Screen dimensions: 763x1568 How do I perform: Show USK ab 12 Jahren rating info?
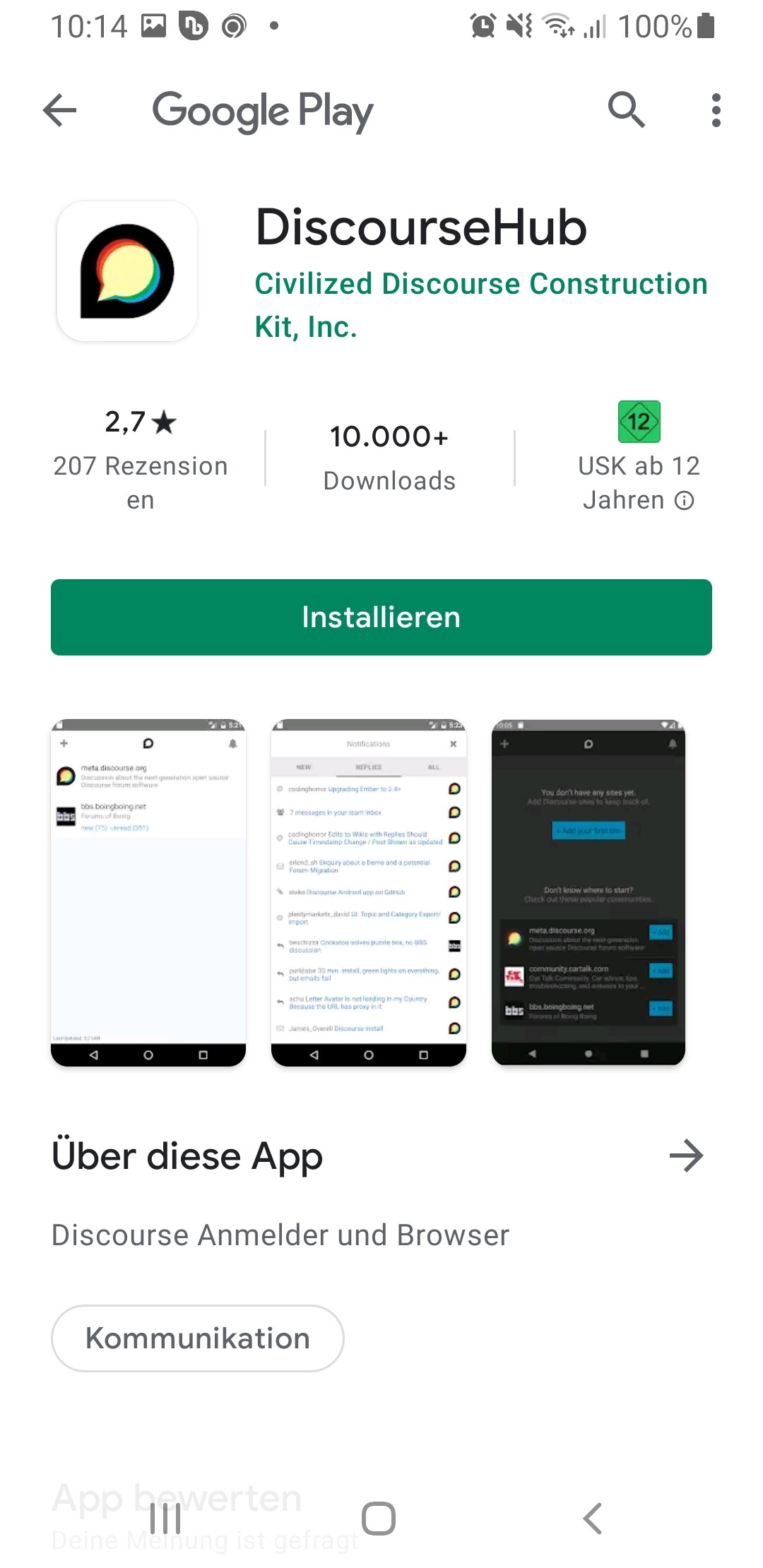[683, 501]
